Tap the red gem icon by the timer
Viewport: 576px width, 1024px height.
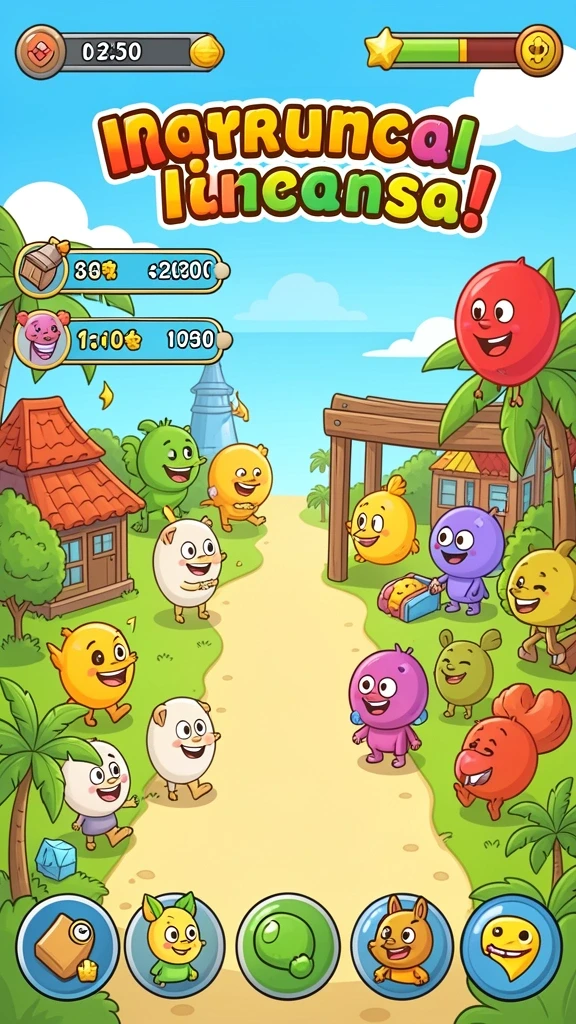coord(40,52)
